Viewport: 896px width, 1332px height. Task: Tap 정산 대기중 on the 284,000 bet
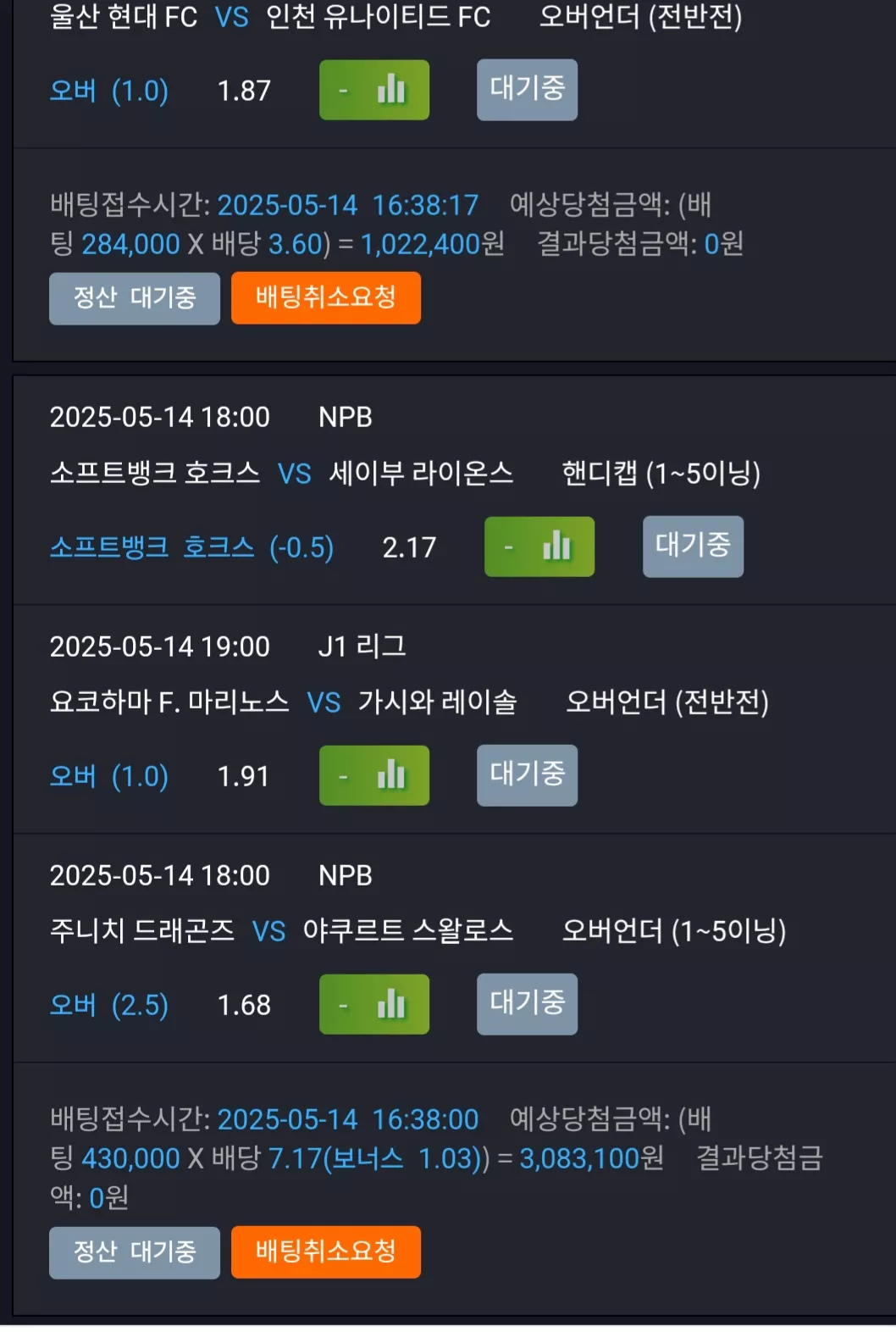[x=135, y=298]
